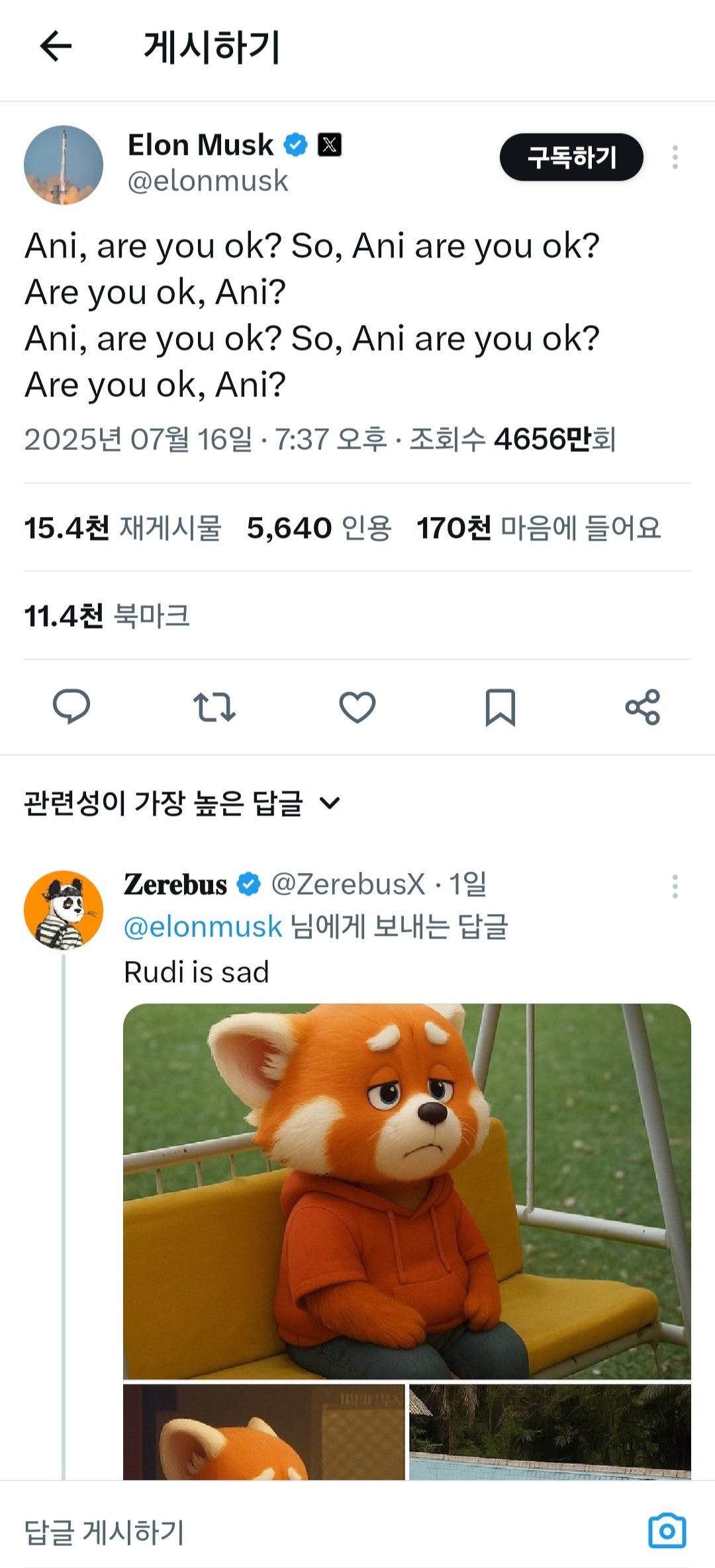Bookmark Elon Musk's post
The width and height of the screenshot is (715, 1568).
(501, 707)
